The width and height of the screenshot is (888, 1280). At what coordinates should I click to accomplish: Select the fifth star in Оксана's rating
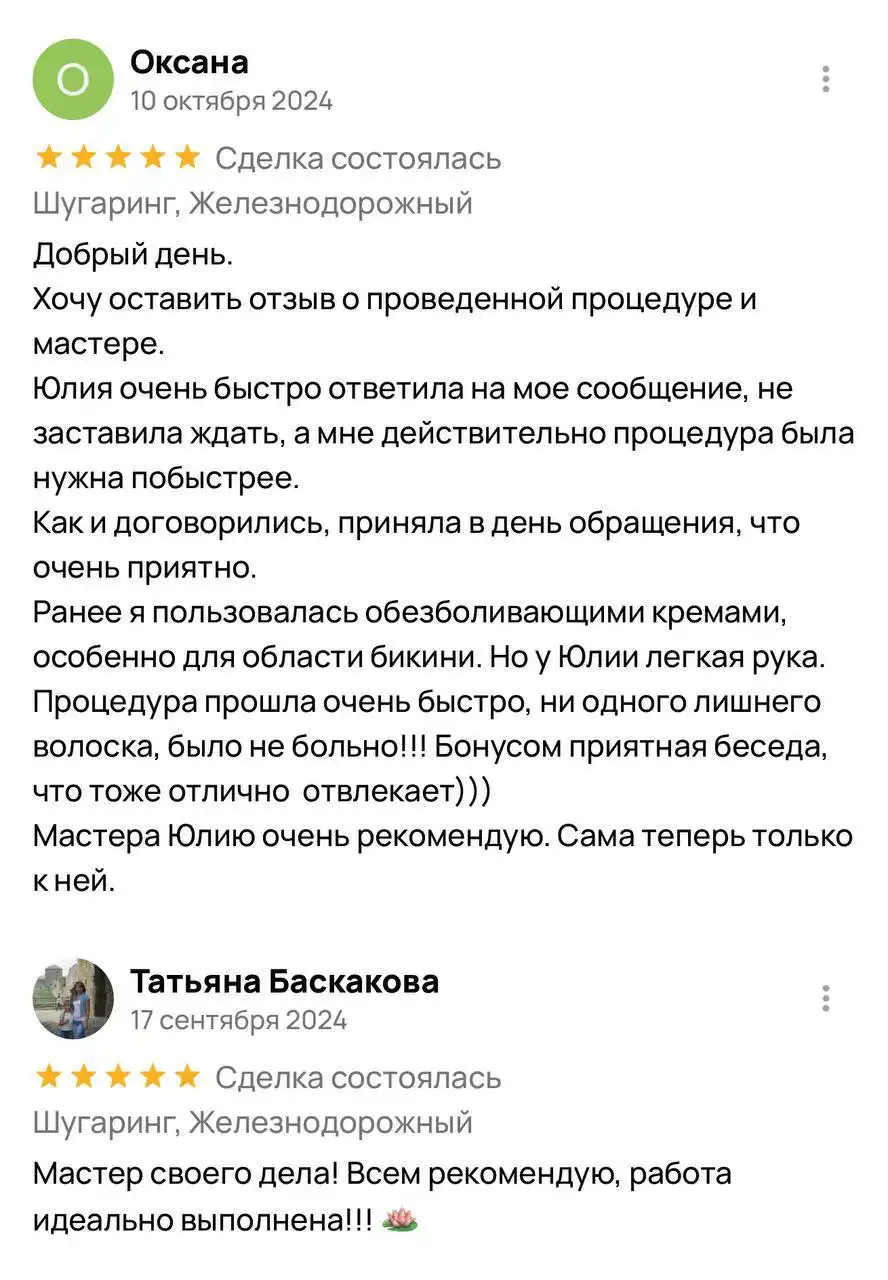[186, 156]
